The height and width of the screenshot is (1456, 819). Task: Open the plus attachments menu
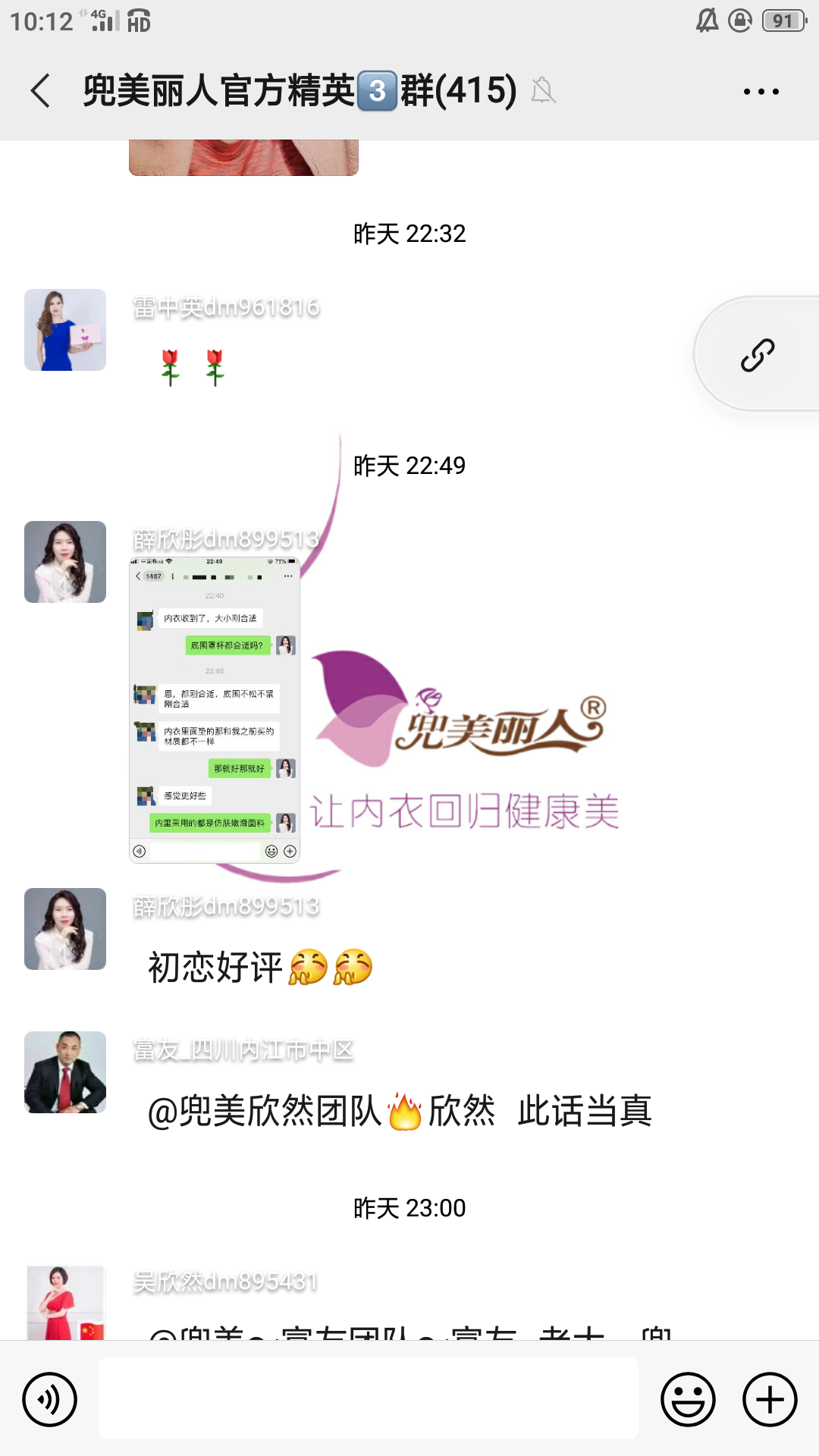click(770, 1399)
